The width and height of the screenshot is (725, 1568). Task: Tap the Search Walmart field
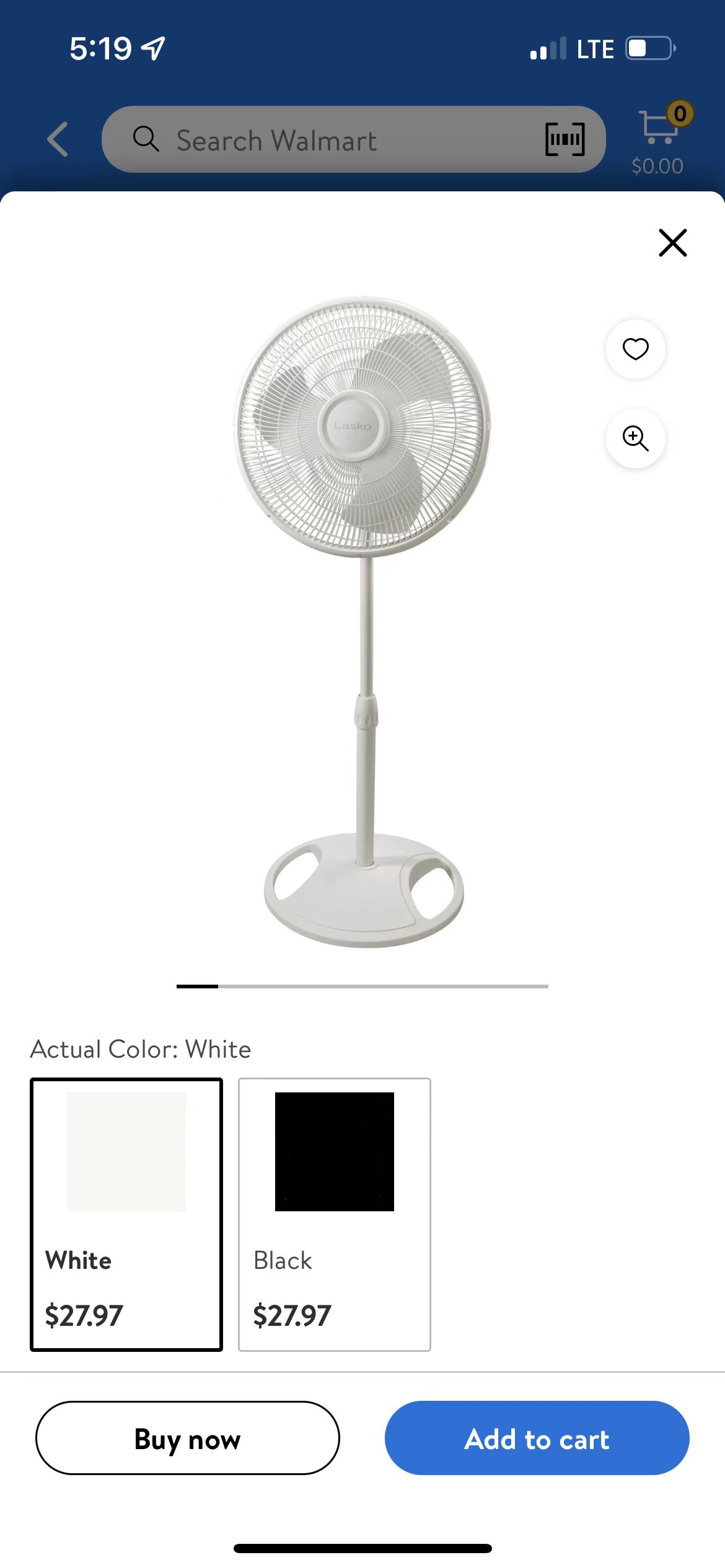[335, 140]
